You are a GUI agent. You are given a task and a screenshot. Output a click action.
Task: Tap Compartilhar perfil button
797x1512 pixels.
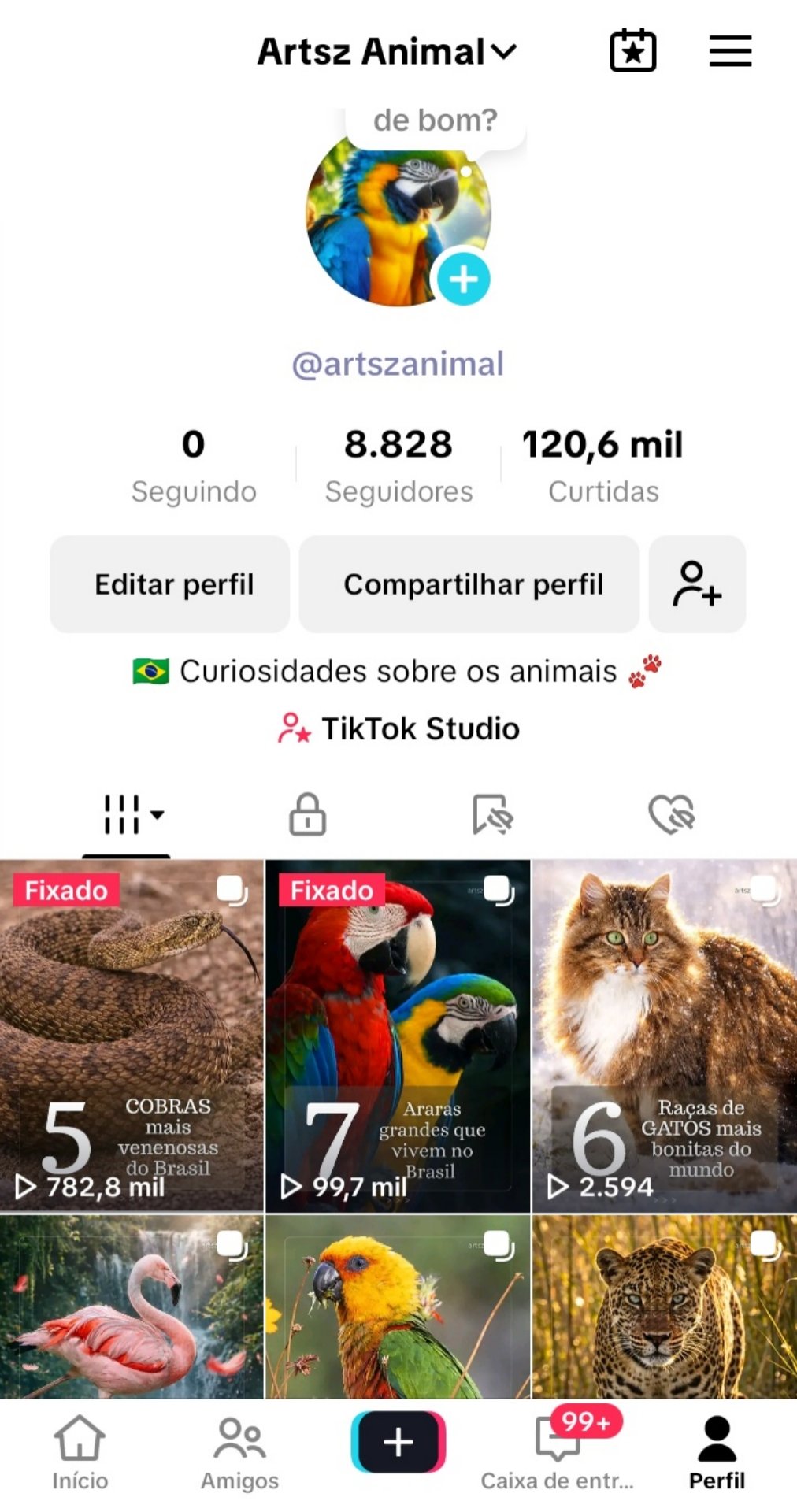pos(473,584)
